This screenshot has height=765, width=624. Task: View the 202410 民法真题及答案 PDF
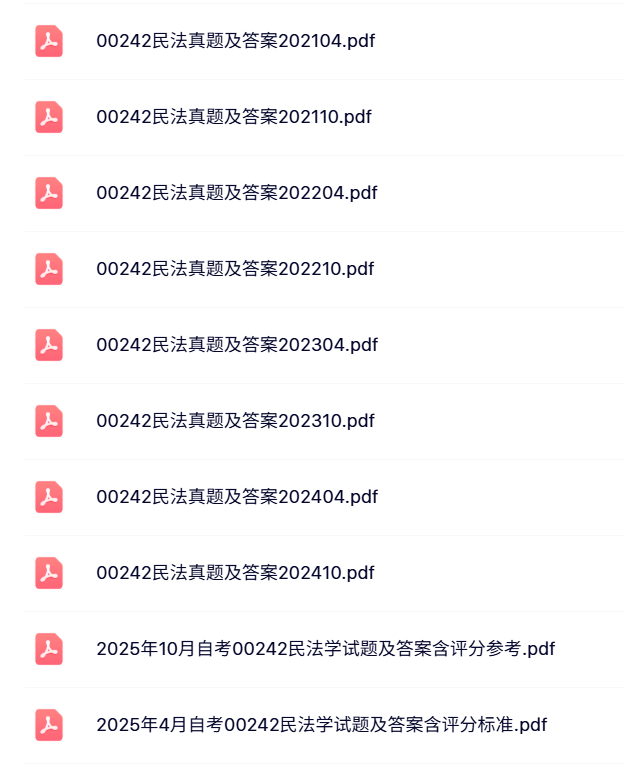(234, 573)
